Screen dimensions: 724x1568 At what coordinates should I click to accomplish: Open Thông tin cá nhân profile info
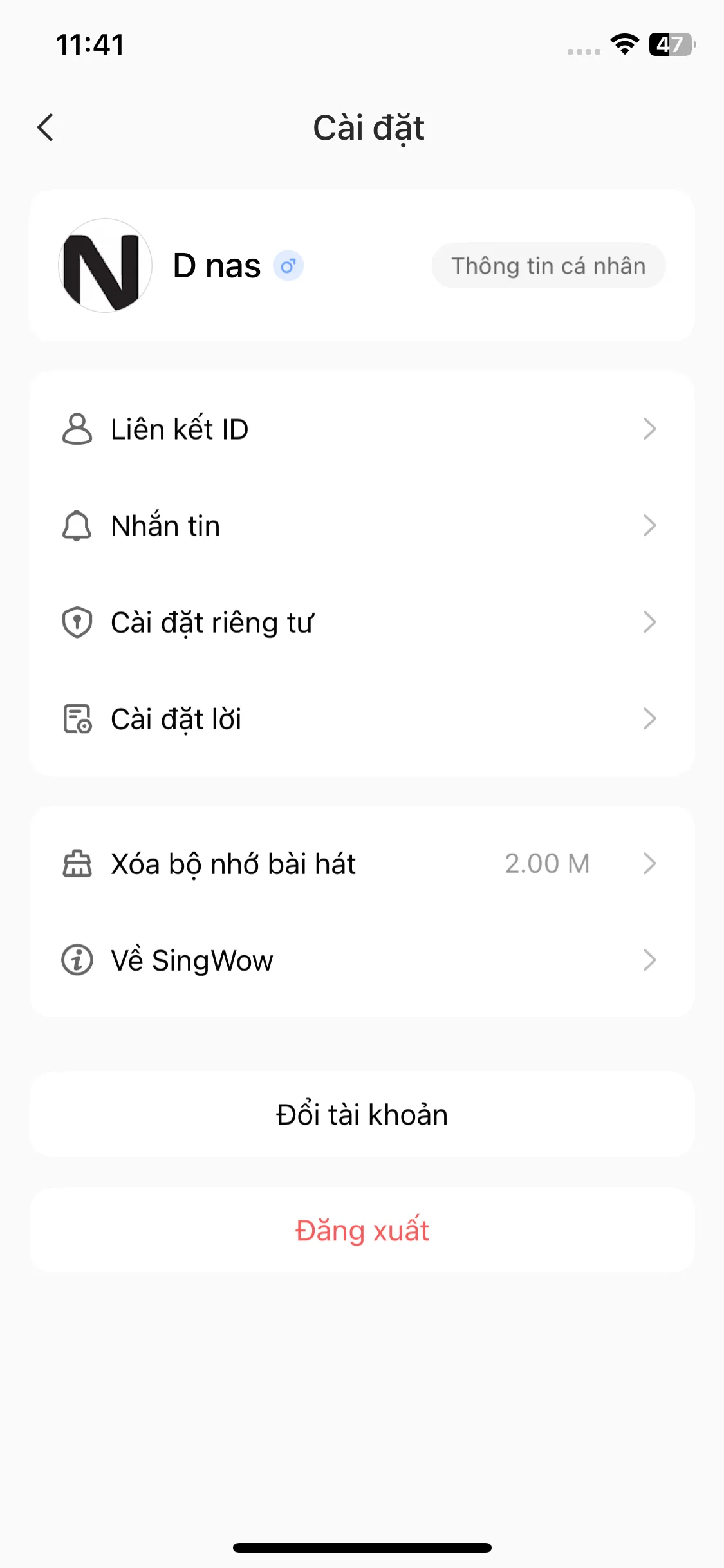pos(548,266)
